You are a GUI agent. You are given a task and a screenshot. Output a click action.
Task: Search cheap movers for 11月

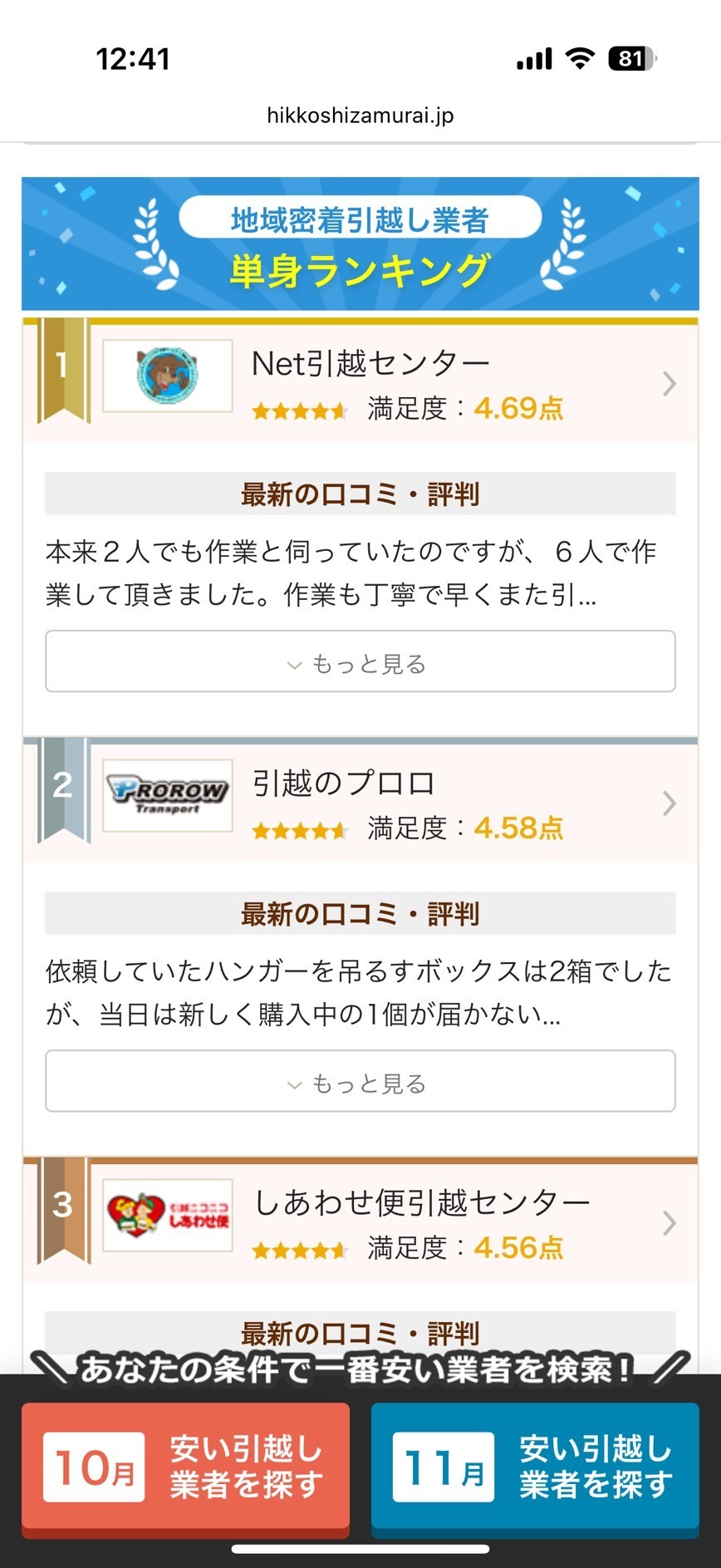[x=535, y=1466]
